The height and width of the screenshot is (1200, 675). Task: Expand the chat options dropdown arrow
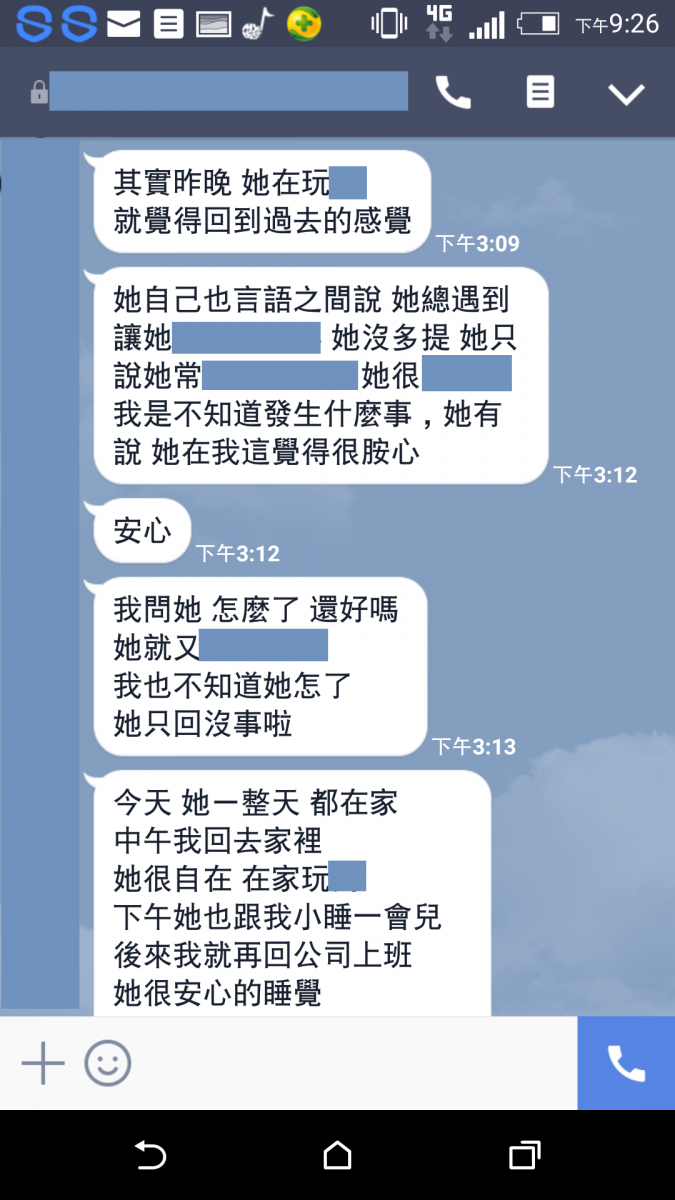pos(626,94)
